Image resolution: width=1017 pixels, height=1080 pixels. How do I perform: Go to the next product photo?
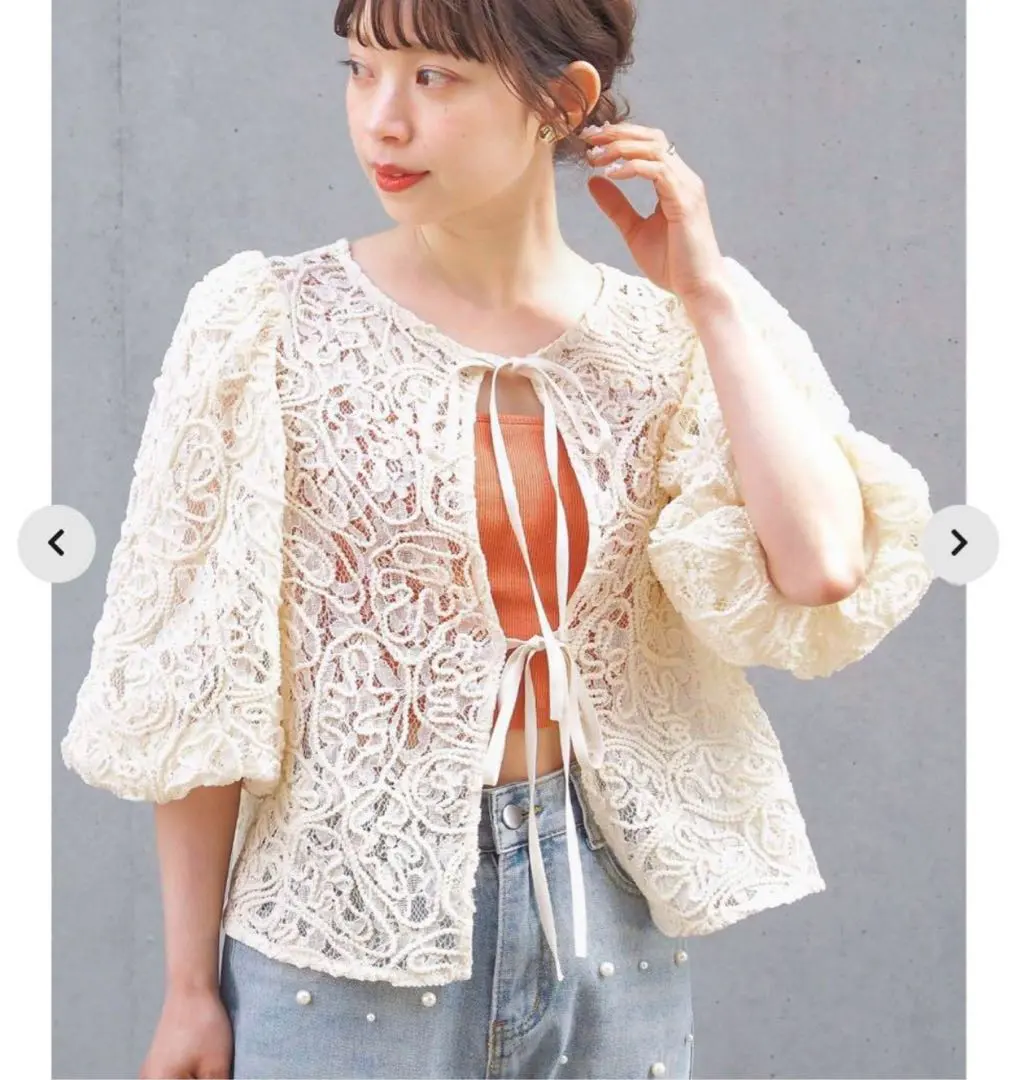959,543
